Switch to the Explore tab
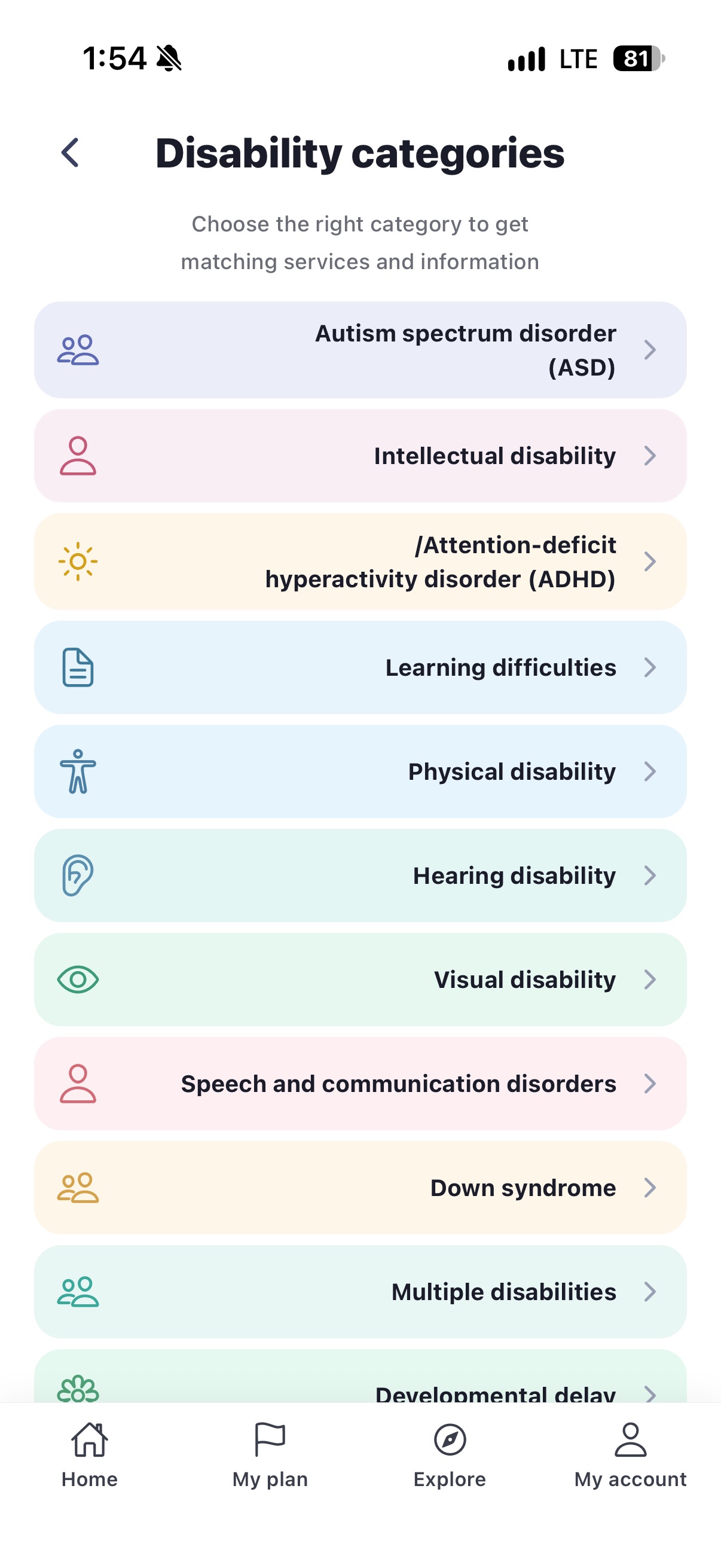Image resolution: width=721 pixels, height=1568 pixels. coord(450,1456)
